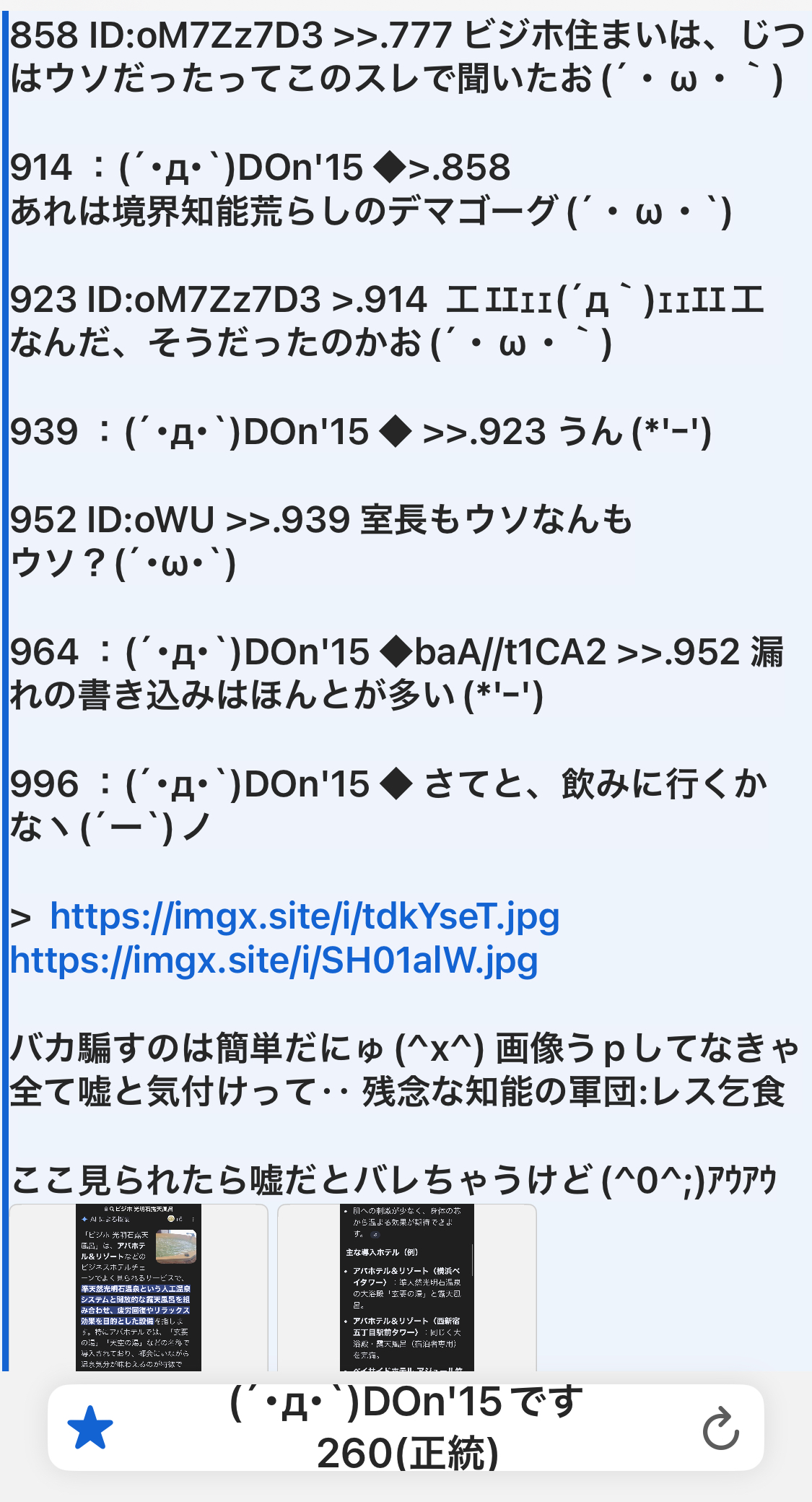
Task: View the thumbnail with the bath photo
Action: point(139,1288)
